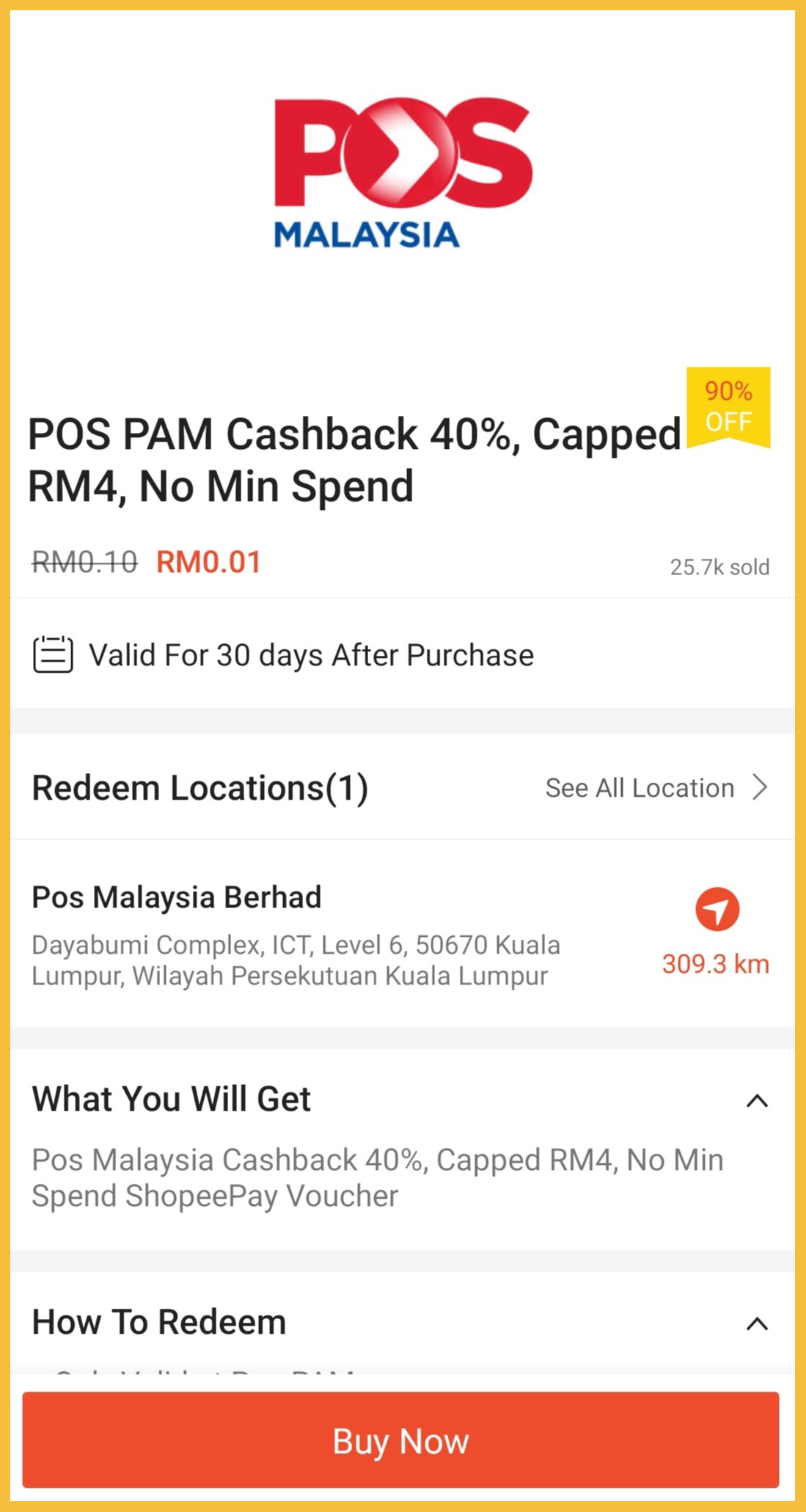
Task: Collapse the What You Will Get section
Action: click(756, 1100)
